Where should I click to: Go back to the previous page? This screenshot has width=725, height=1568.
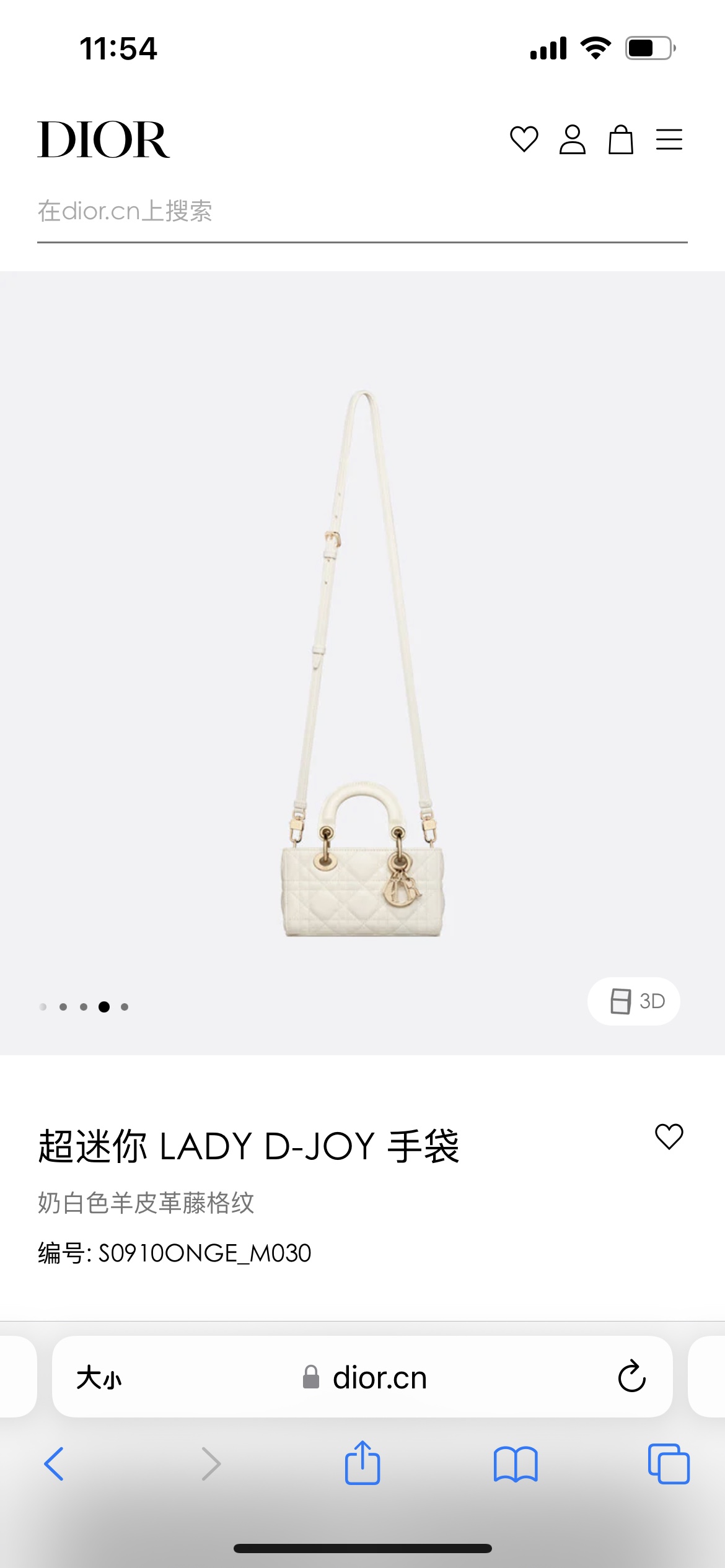point(54,1464)
